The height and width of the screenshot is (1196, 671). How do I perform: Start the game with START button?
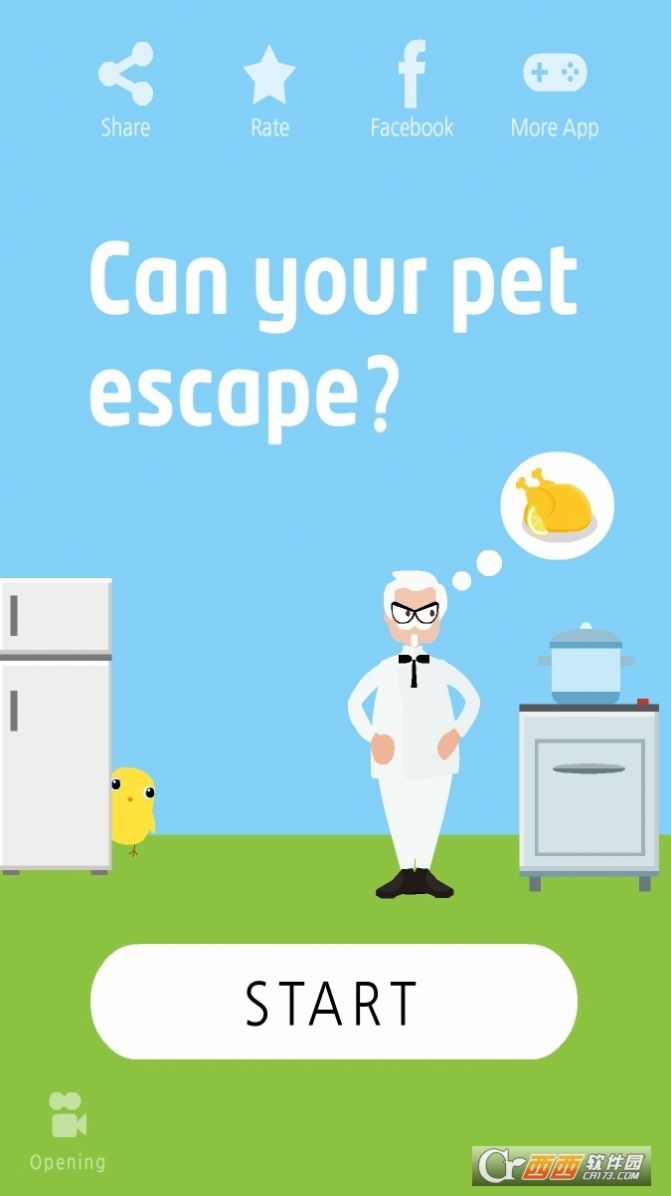(334, 1001)
